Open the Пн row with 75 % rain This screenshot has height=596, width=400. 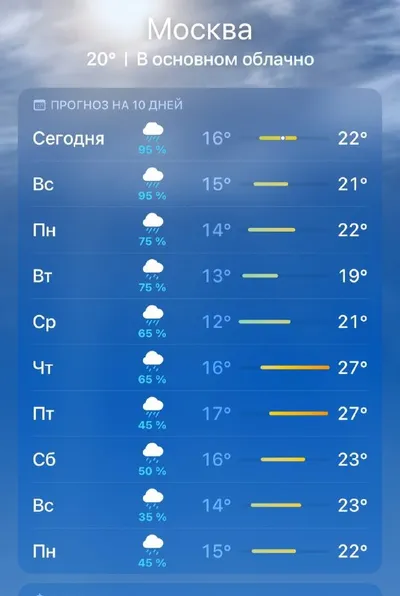tap(200, 230)
